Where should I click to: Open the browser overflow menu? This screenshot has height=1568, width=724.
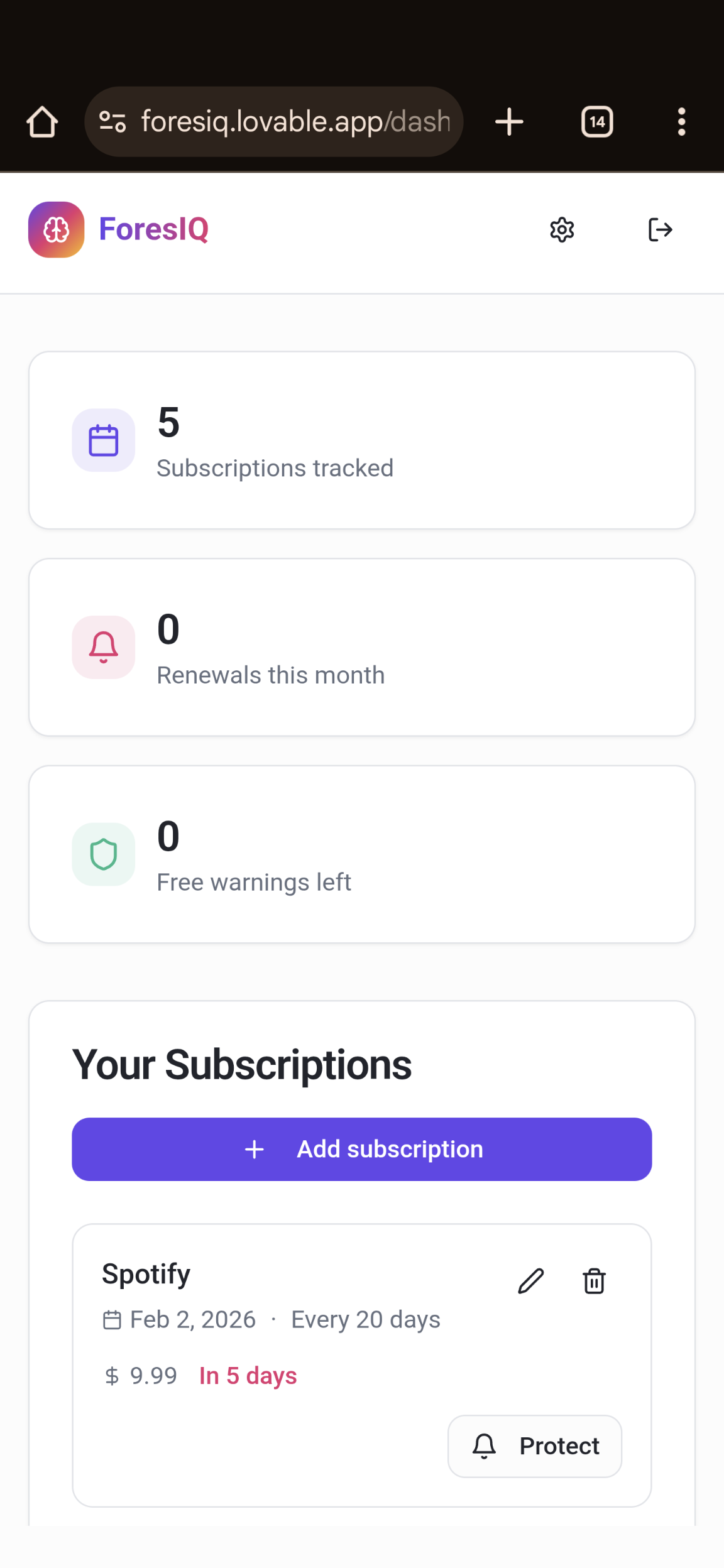tap(681, 121)
